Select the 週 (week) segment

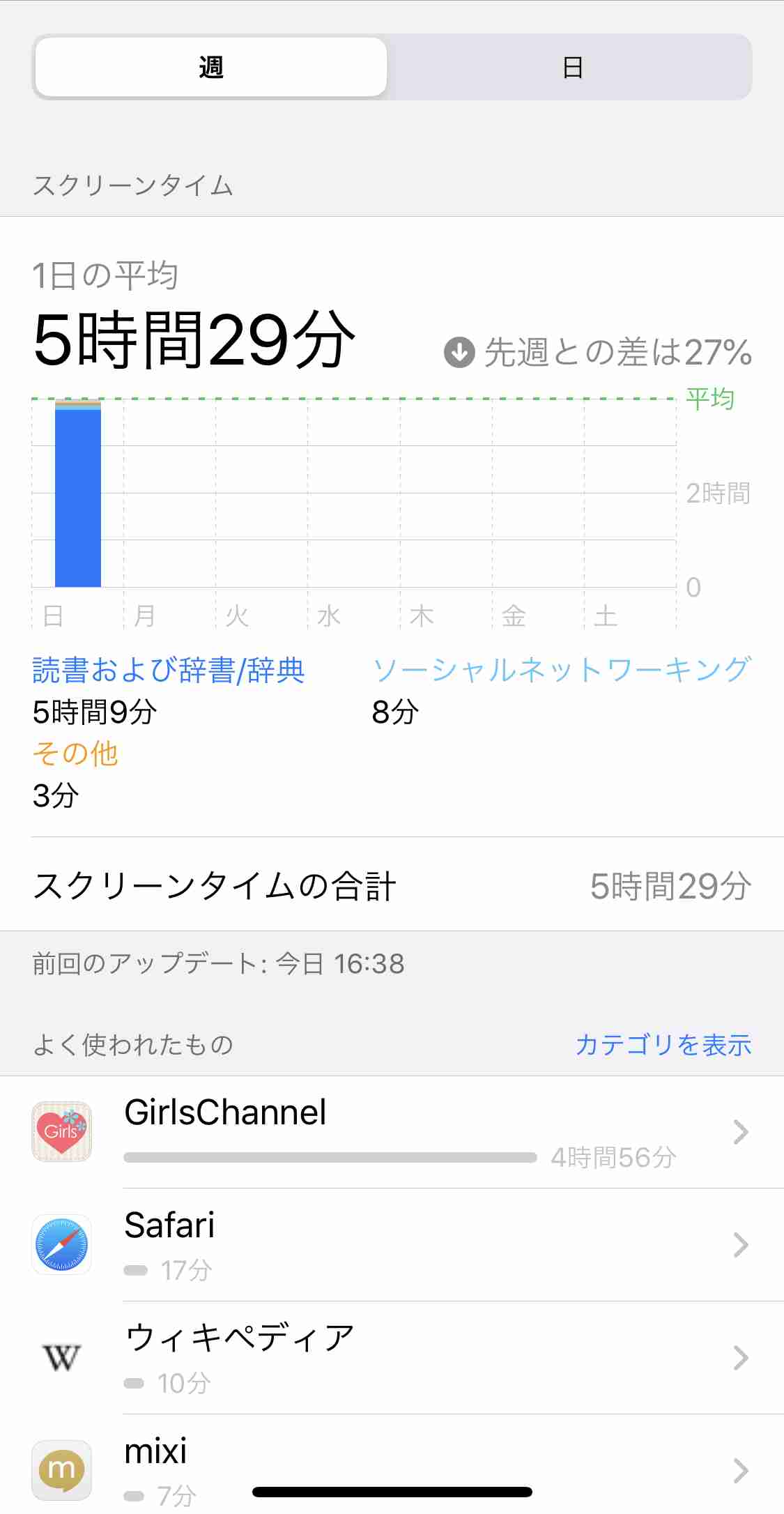[x=211, y=67]
